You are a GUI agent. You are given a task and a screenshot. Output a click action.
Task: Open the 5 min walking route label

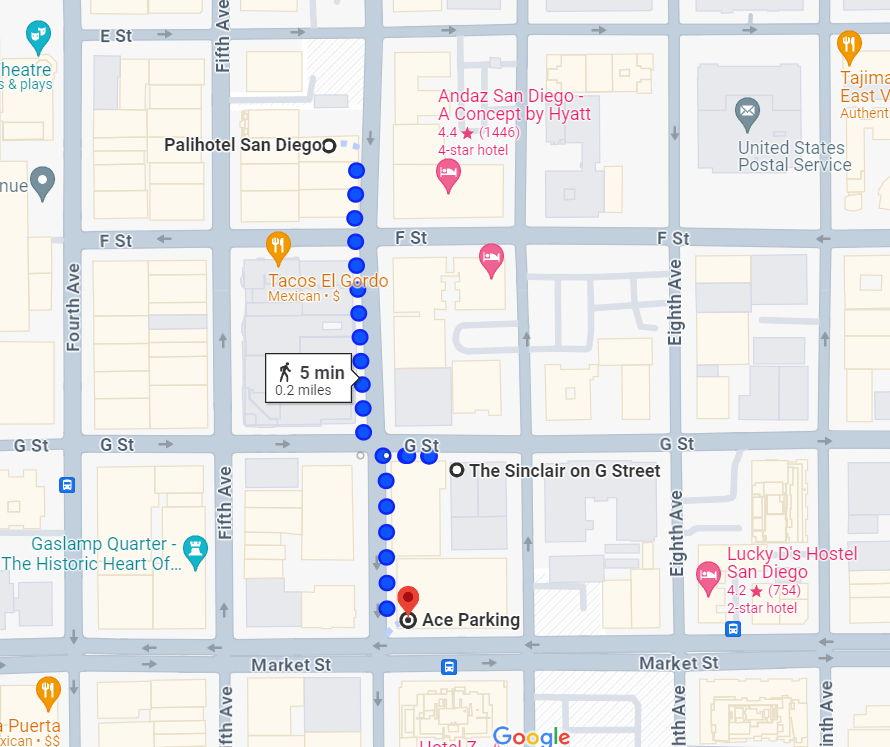point(309,378)
